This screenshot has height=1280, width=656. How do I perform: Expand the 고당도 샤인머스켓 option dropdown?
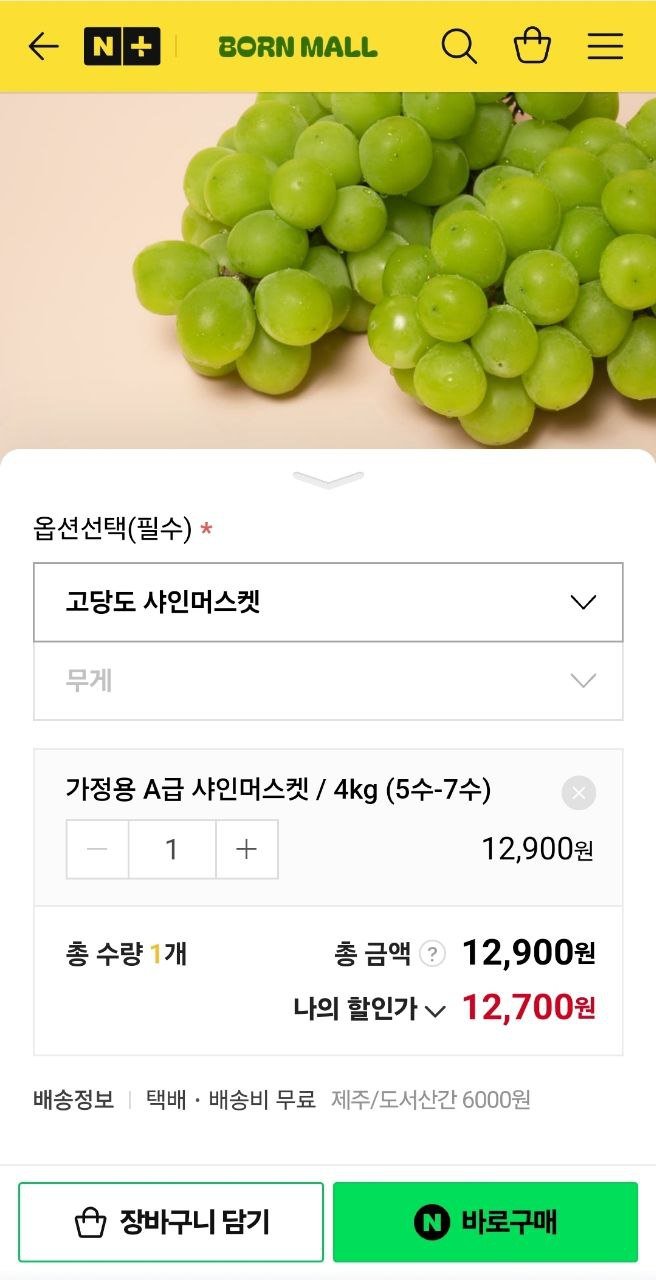(x=328, y=602)
